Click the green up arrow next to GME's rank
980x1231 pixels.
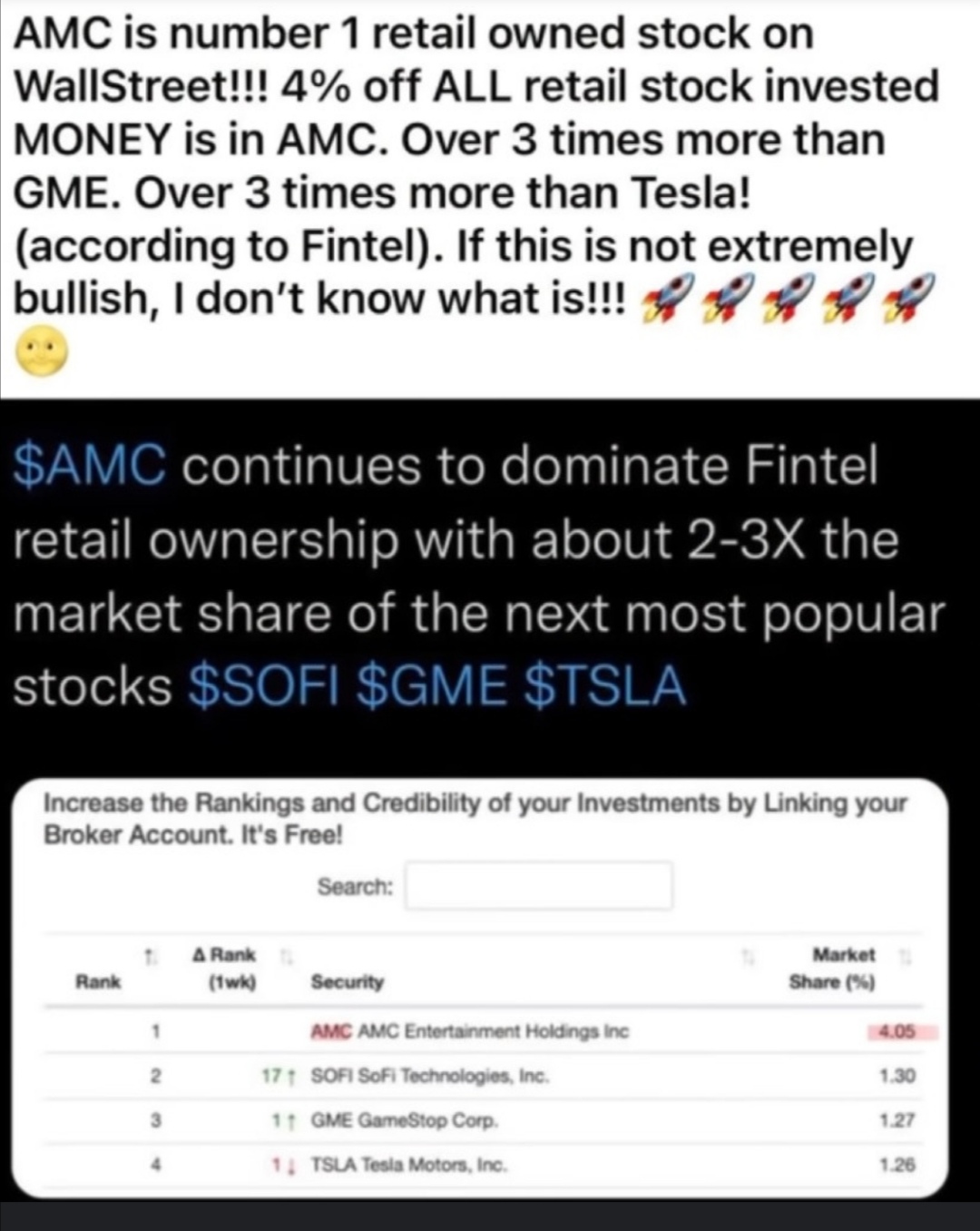click(290, 1120)
